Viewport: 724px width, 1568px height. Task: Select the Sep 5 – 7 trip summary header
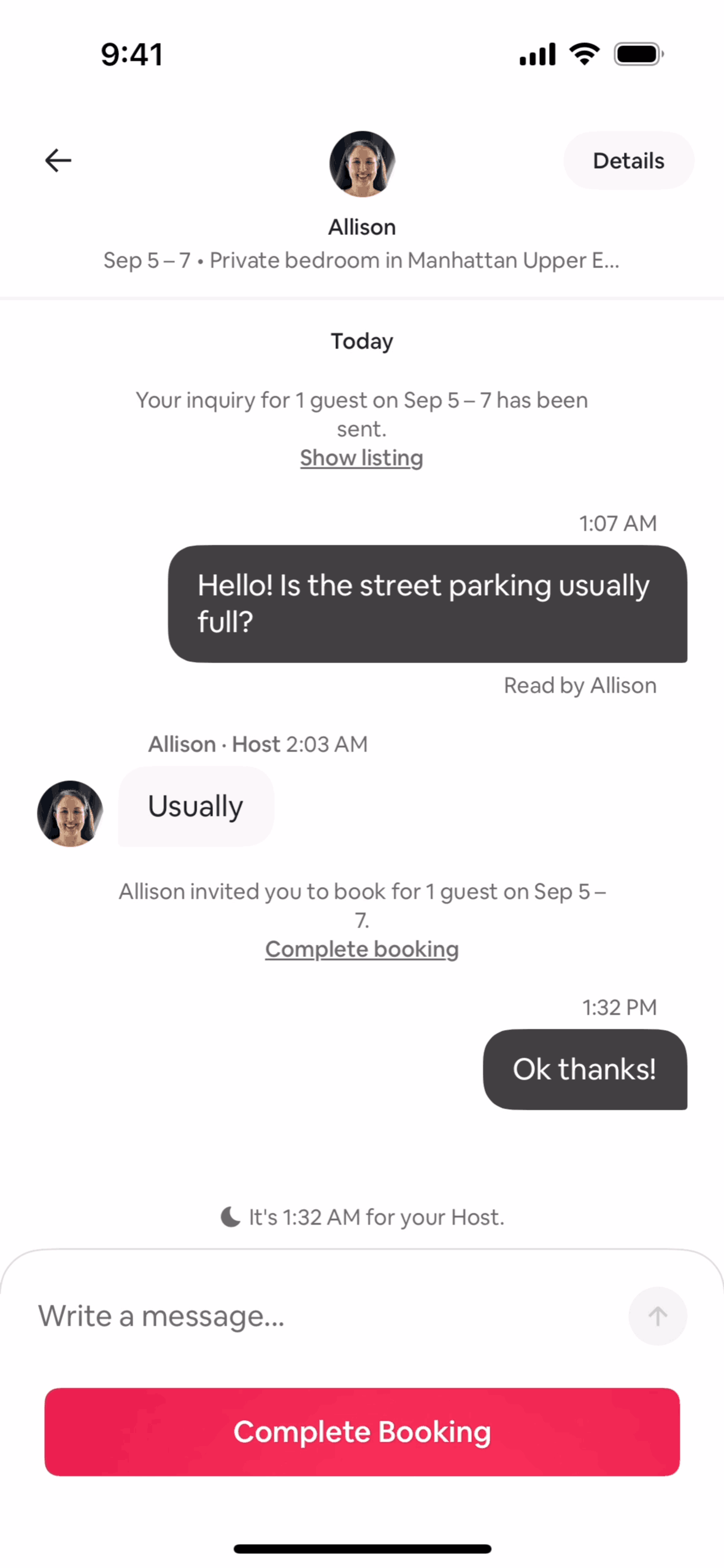[362, 260]
